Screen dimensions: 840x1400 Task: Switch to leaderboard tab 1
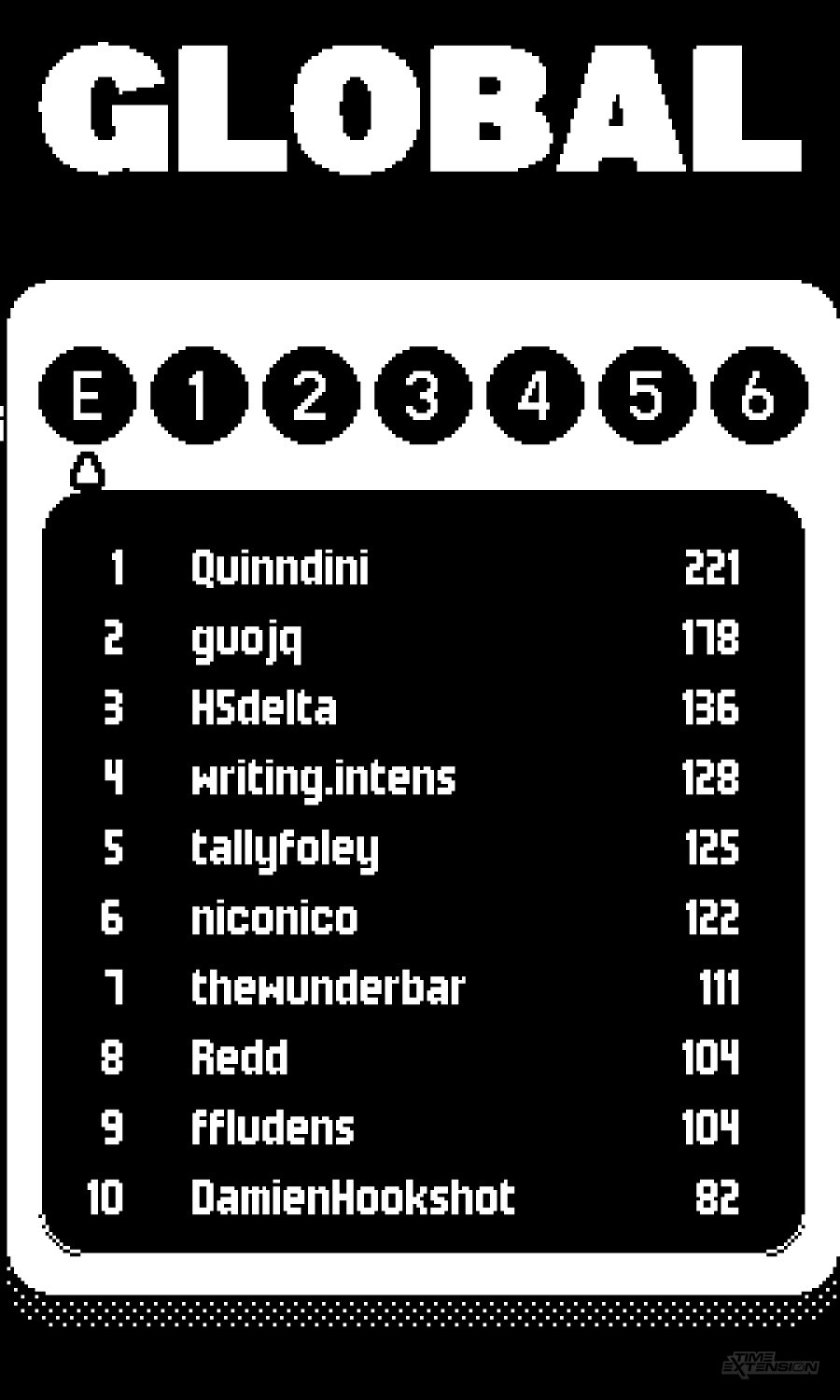point(199,394)
